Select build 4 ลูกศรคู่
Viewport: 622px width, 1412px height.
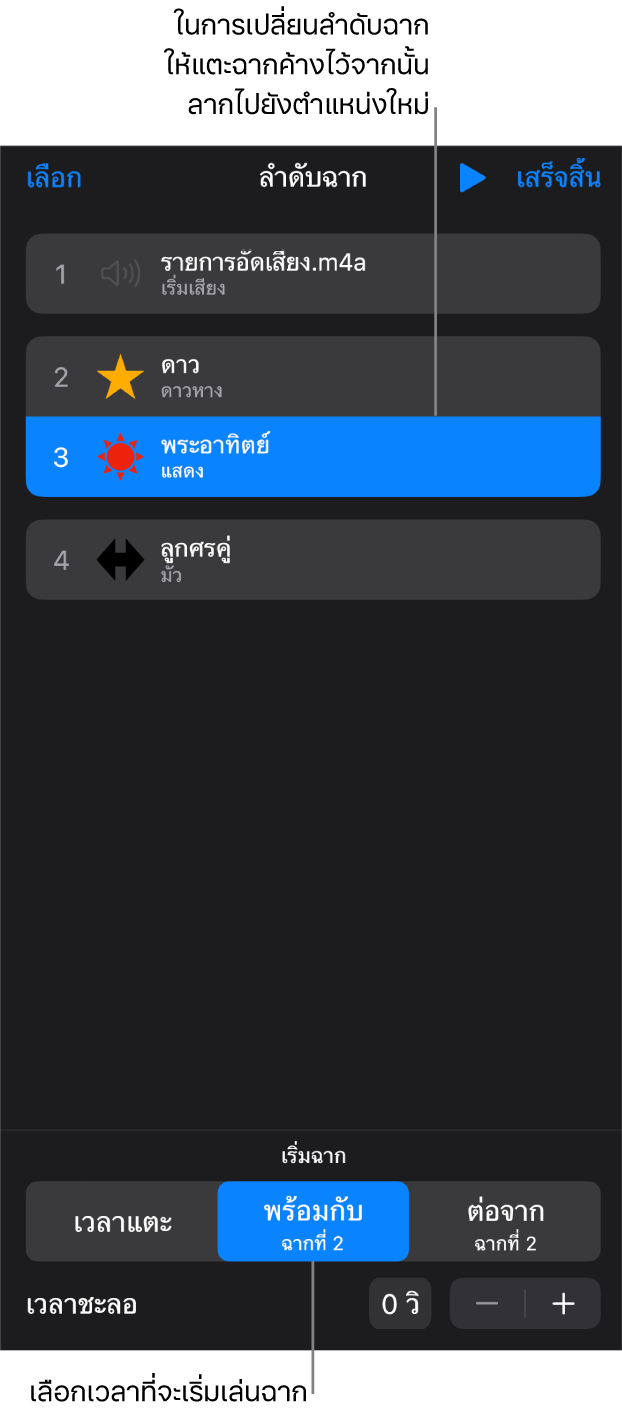click(313, 560)
